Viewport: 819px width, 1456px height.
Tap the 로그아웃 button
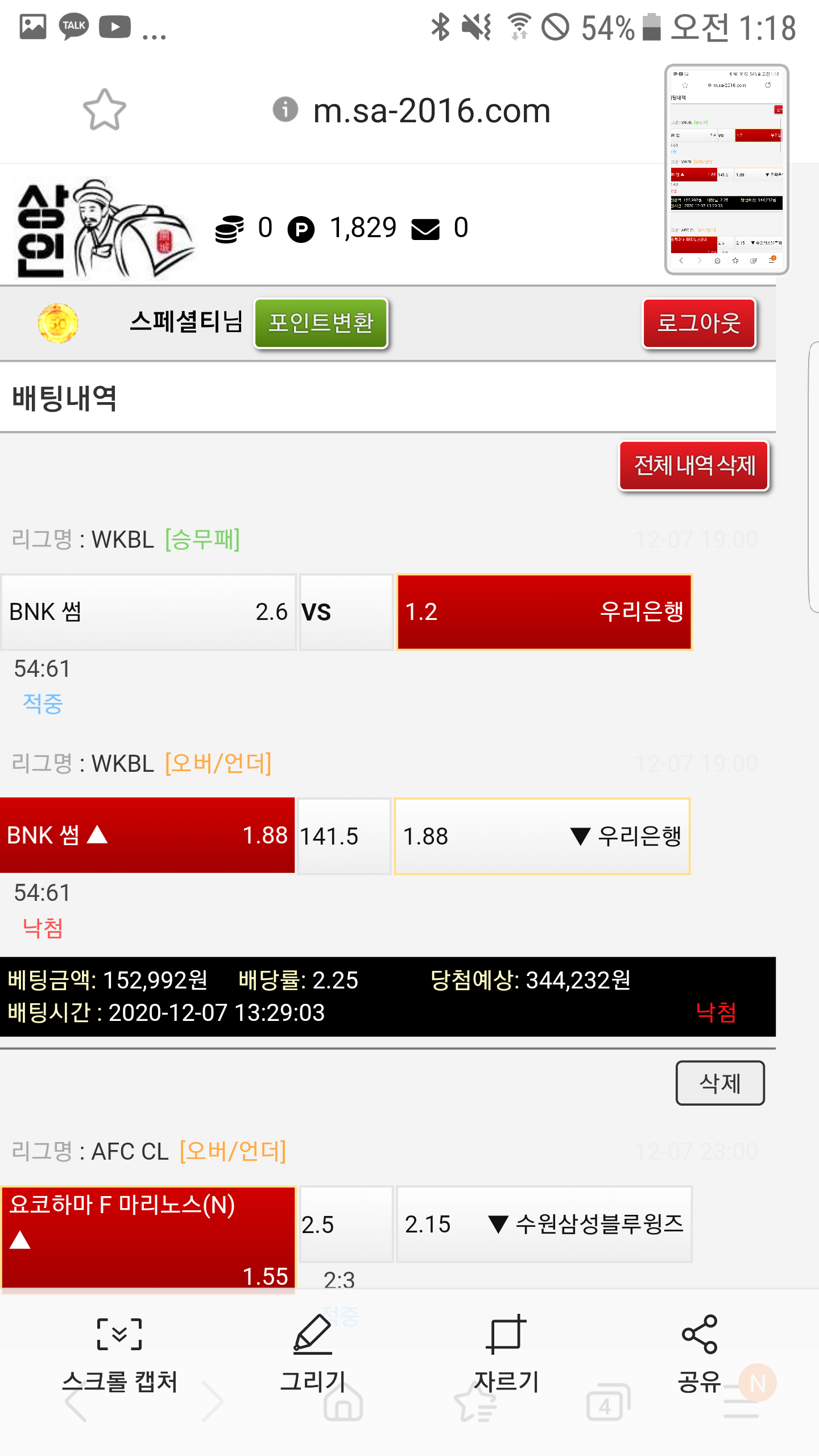[699, 323]
